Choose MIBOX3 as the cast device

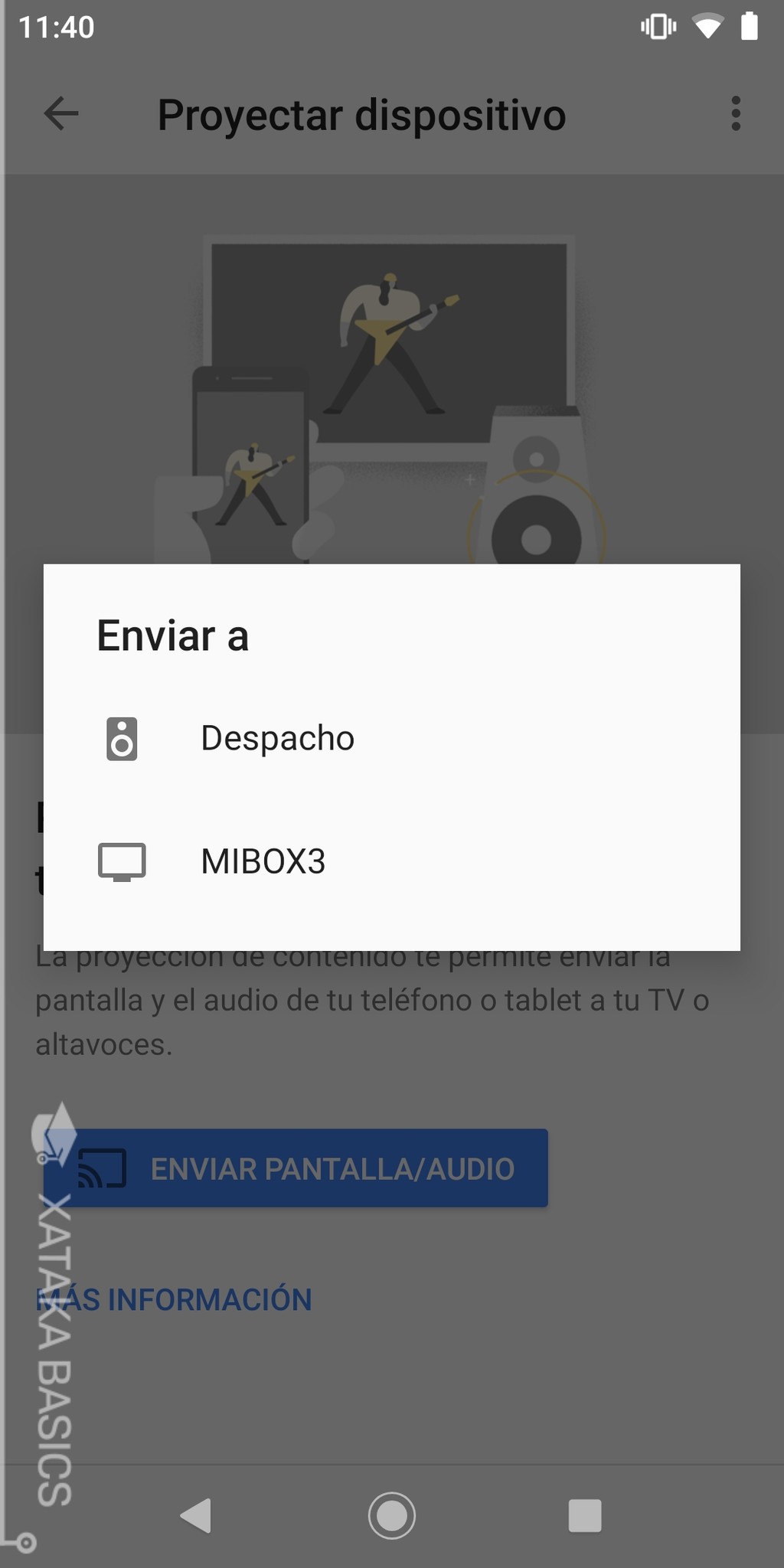(x=263, y=861)
